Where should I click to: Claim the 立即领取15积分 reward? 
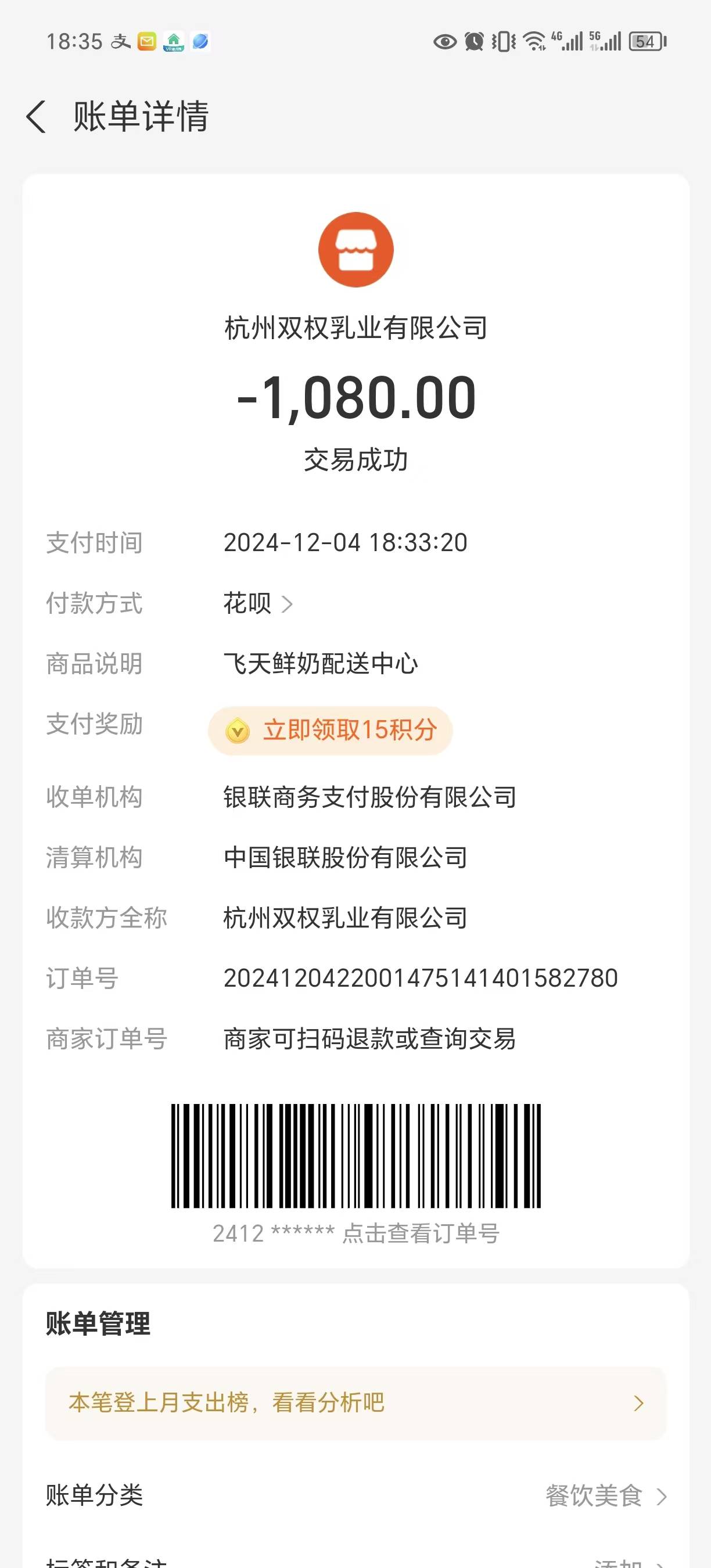(331, 731)
